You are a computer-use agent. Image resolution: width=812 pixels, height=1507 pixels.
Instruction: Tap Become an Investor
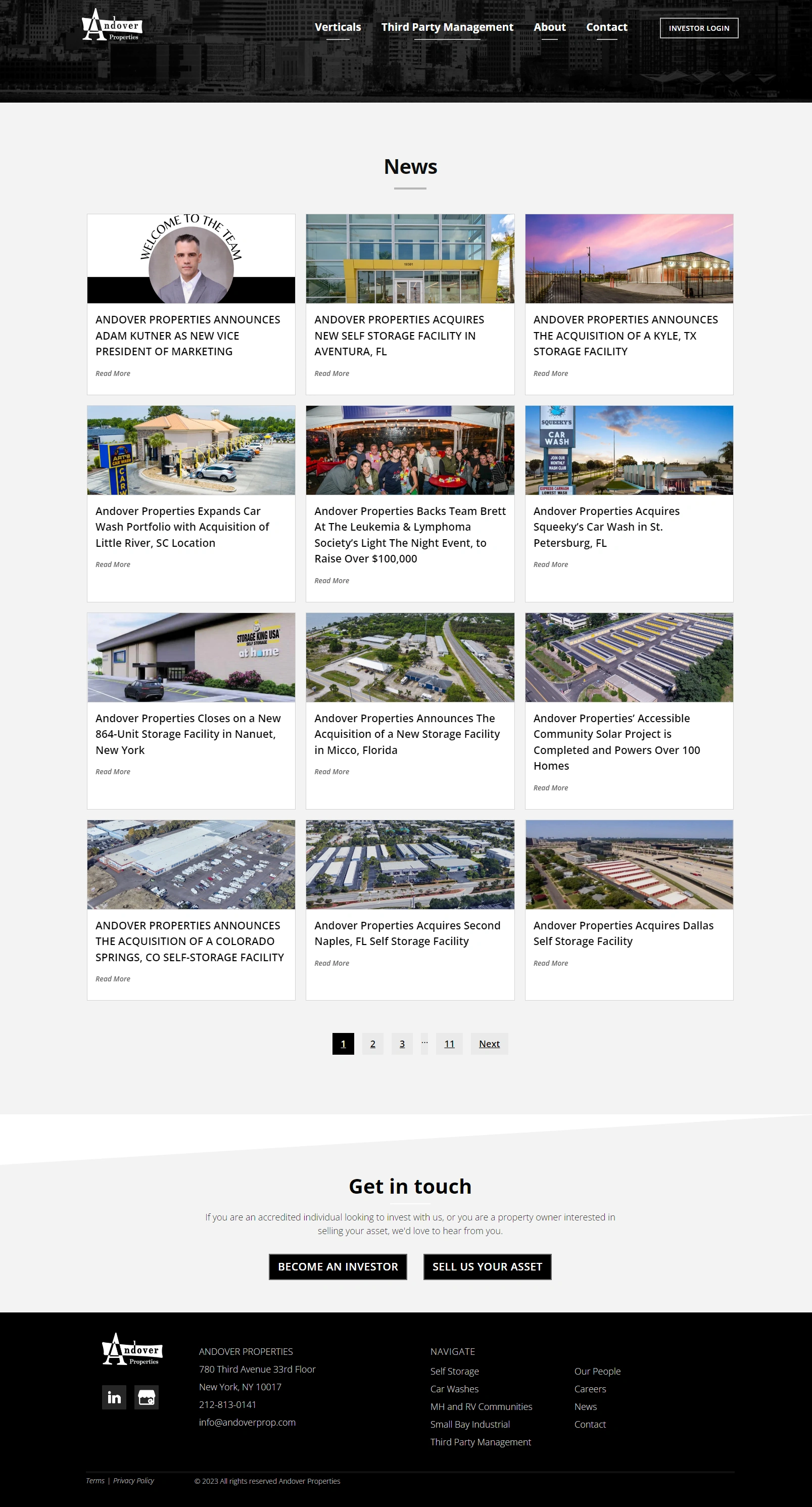click(x=338, y=1266)
